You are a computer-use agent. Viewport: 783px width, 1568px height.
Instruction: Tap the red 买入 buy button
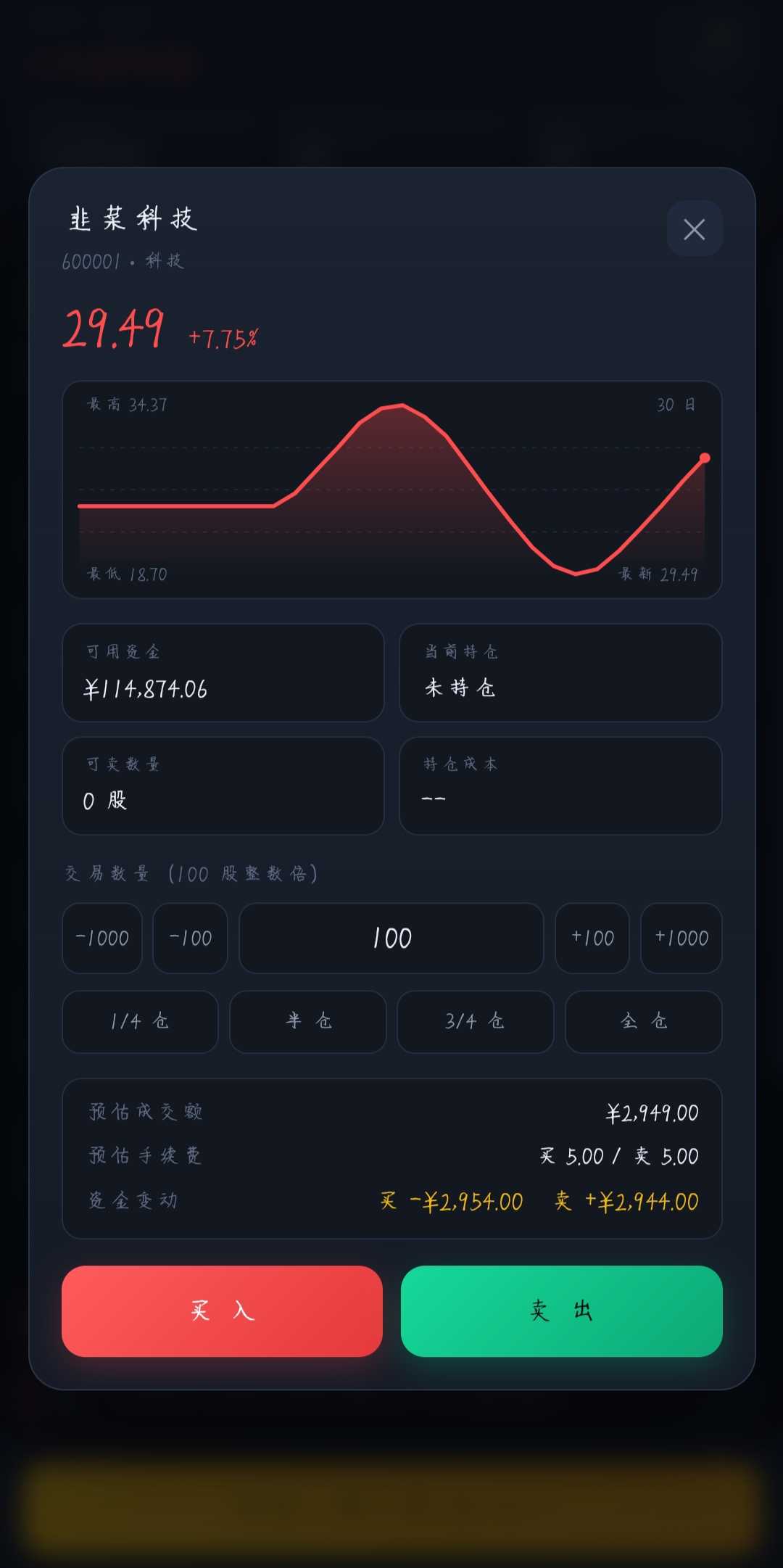222,1311
